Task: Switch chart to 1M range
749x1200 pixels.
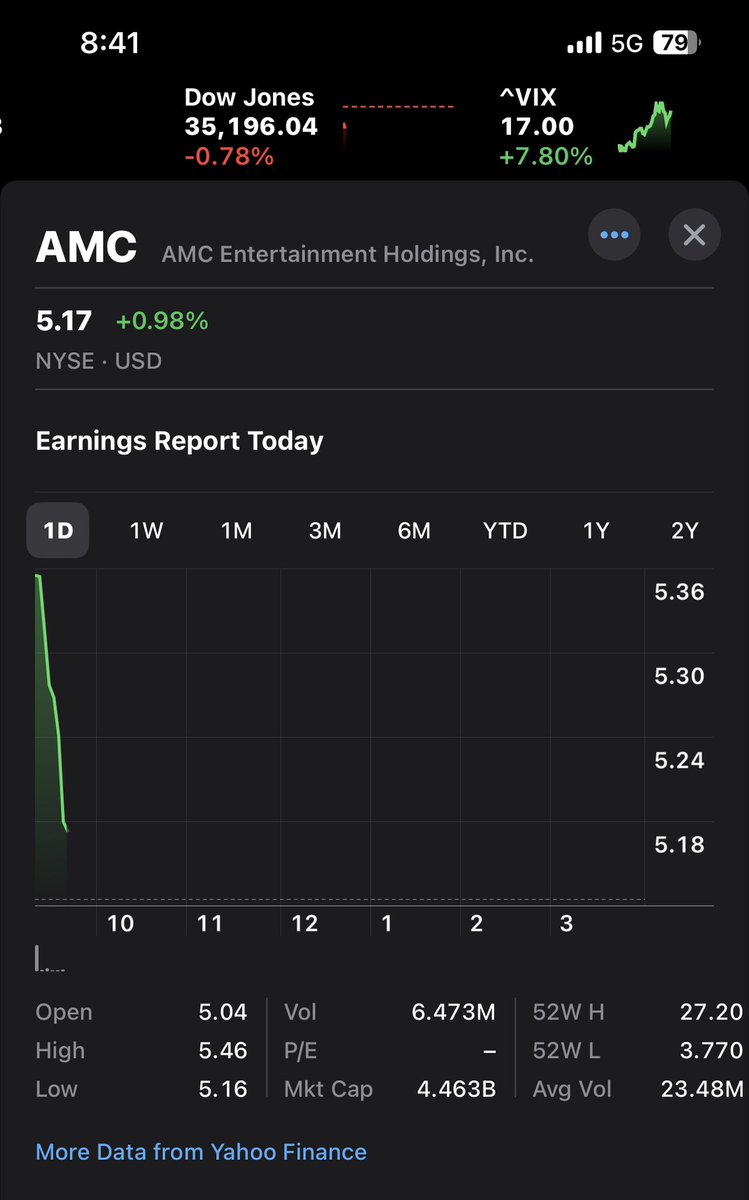Action: click(236, 530)
